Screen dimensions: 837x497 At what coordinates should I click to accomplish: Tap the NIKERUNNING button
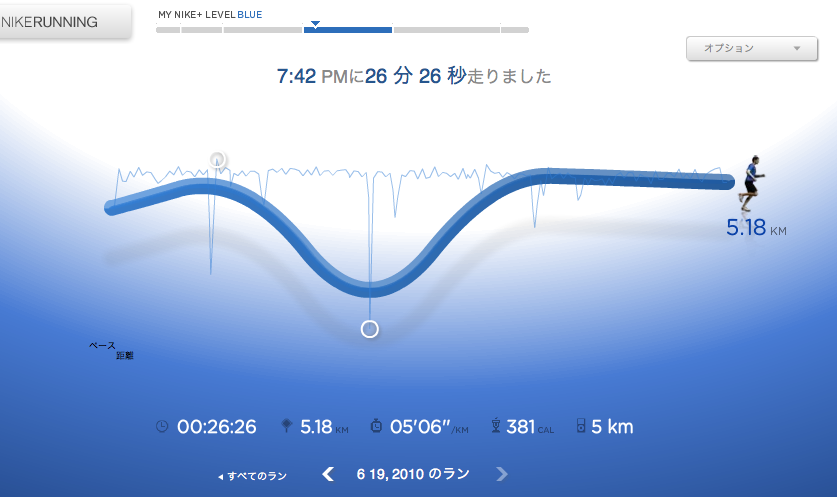pyautogui.click(x=62, y=22)
